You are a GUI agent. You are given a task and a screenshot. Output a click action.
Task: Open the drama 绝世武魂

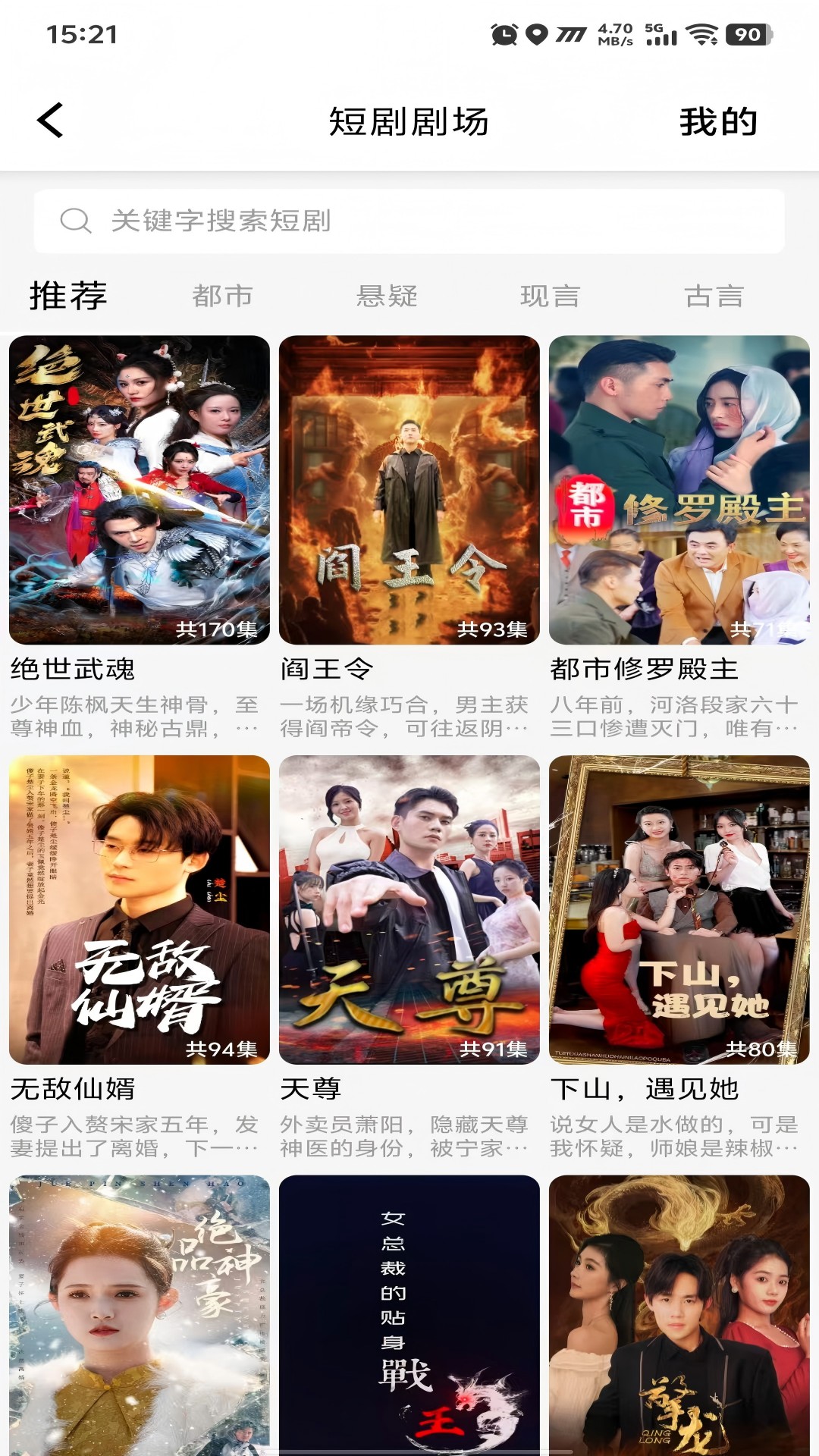(140, 490)
